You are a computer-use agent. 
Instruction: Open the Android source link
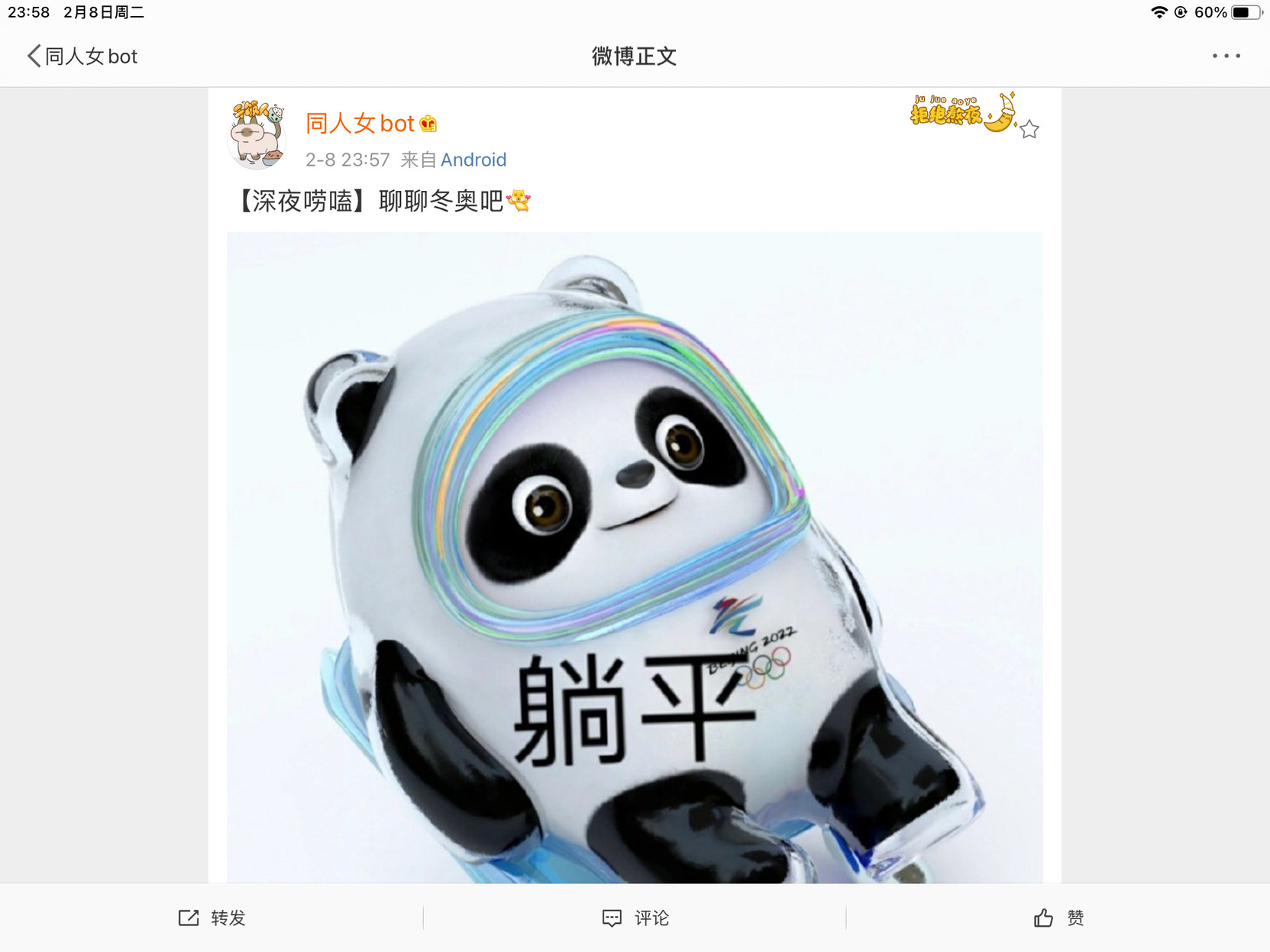click(x=473, y=160)
